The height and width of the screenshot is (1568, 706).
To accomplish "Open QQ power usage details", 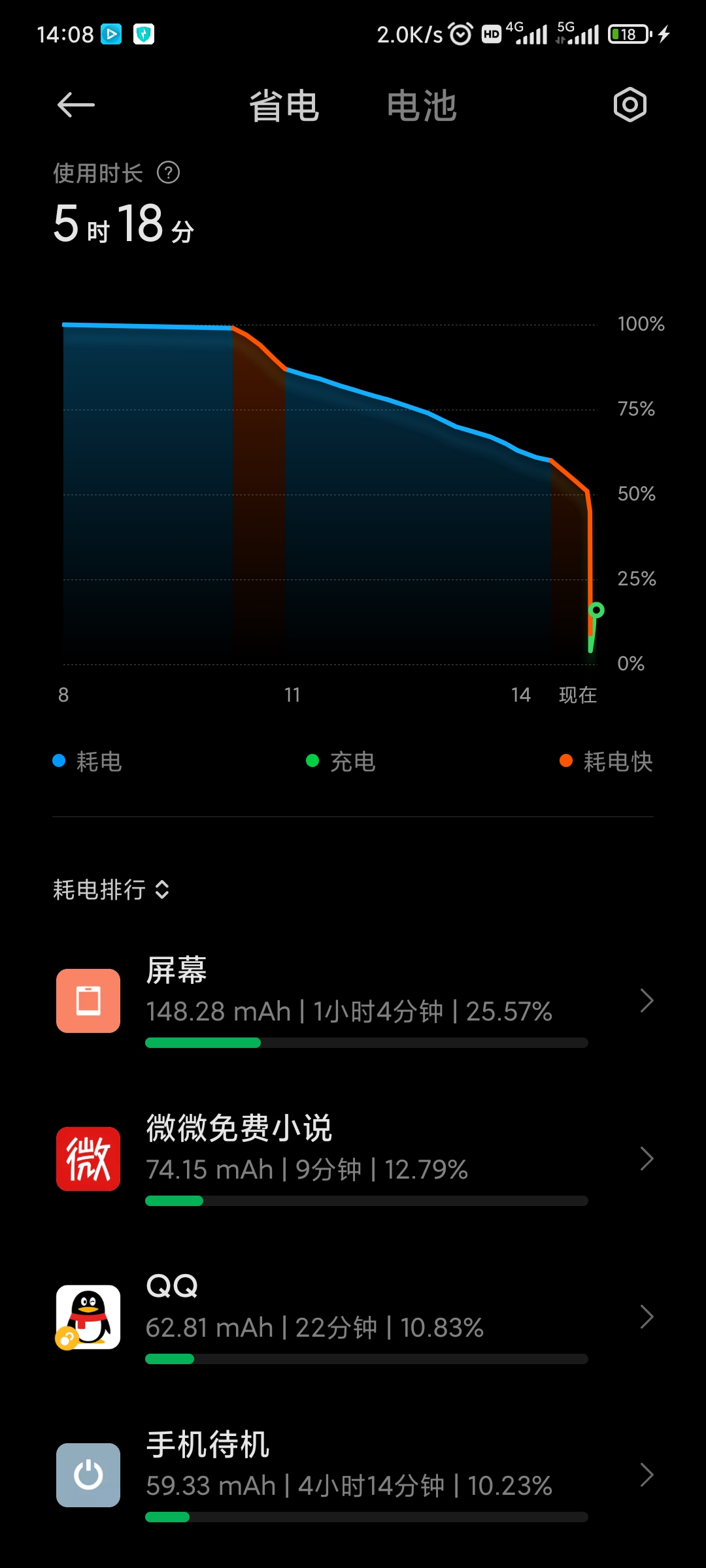I will pyautogui.click(x=353, y=1317).
